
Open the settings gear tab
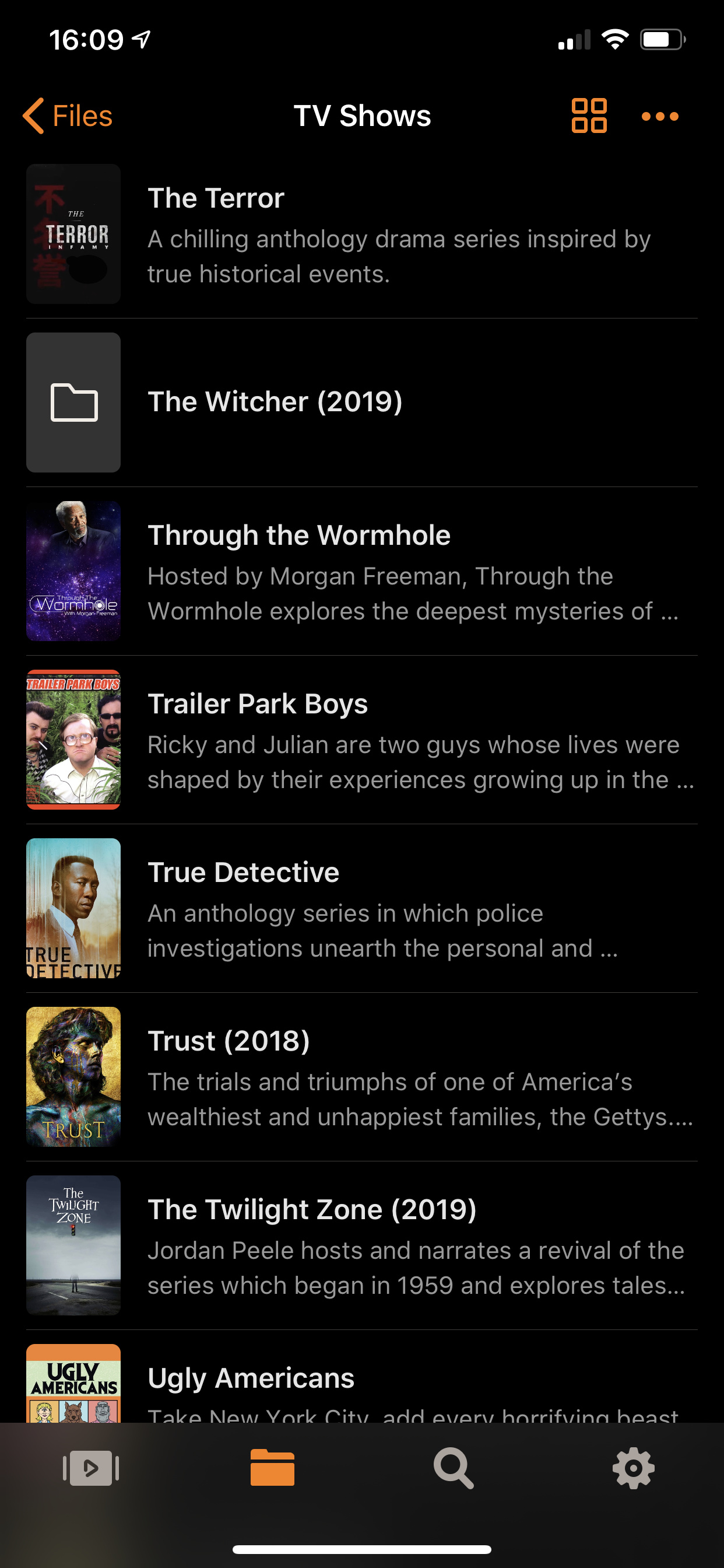[633, 1468]
